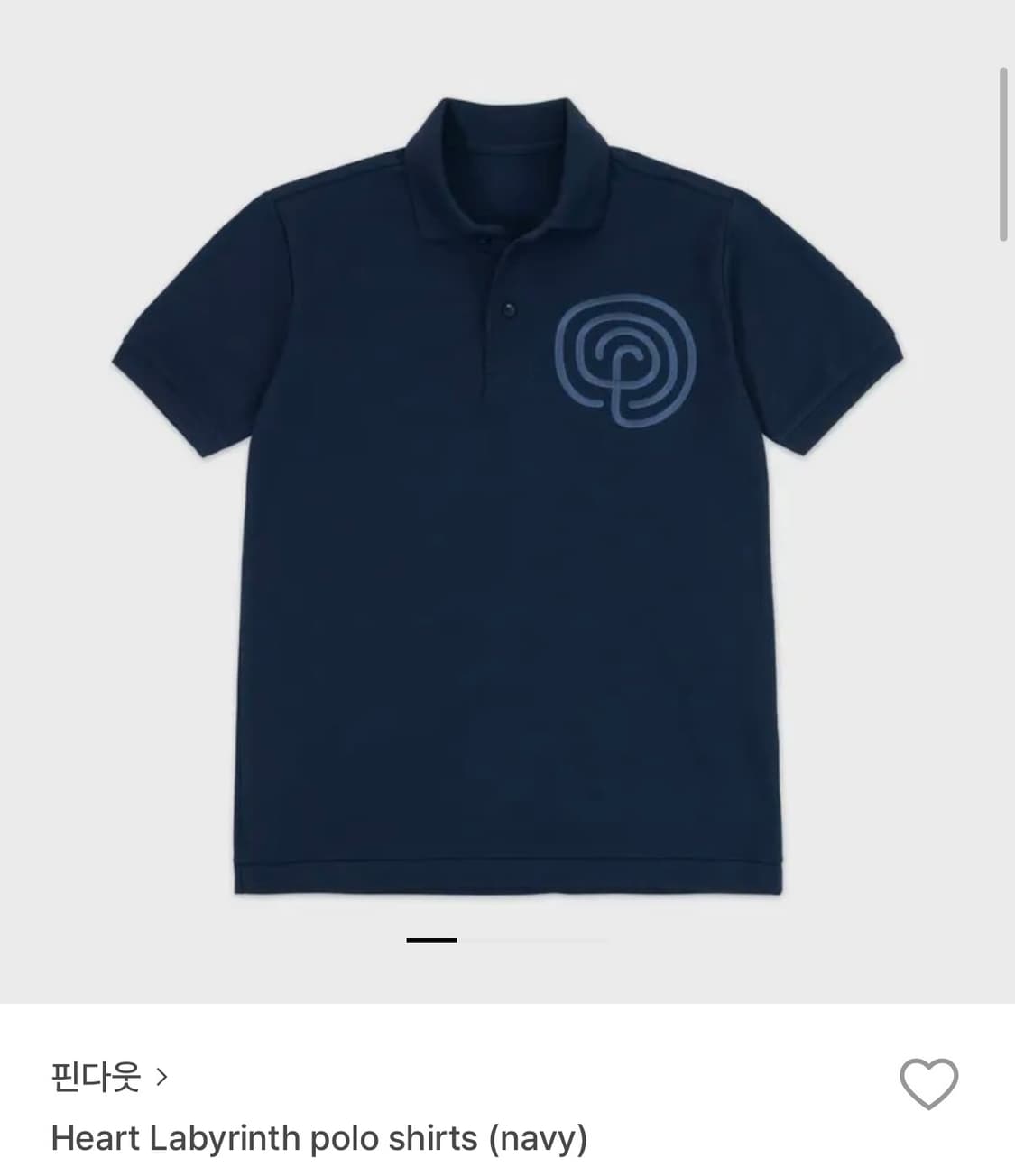
Task: Select the product title Heart Labyrinth polo shirts
Action: [318, 1140]
